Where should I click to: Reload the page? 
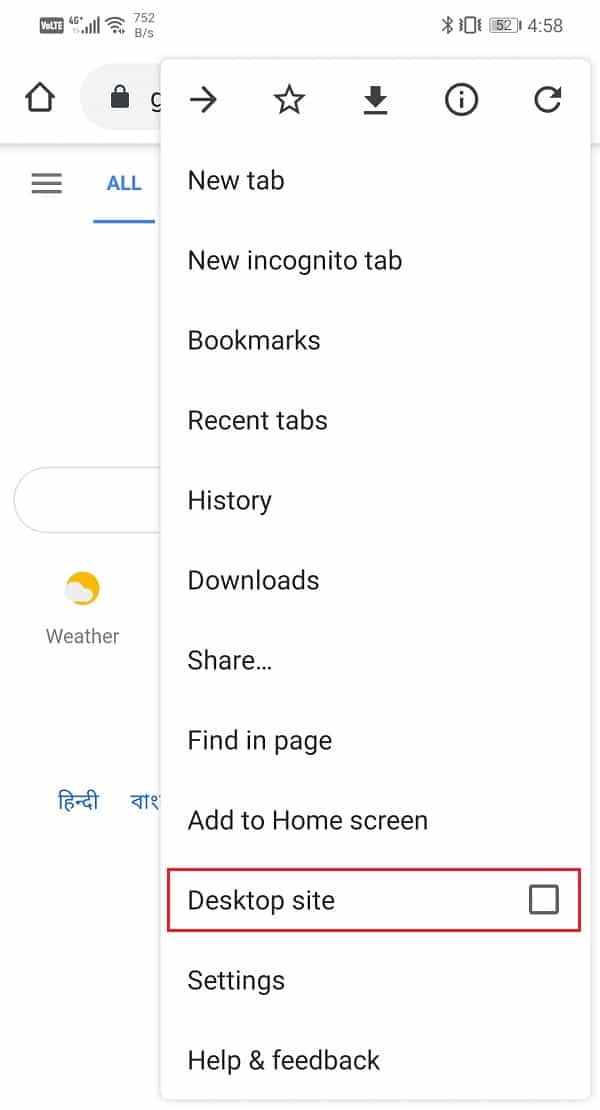point(547,100)
